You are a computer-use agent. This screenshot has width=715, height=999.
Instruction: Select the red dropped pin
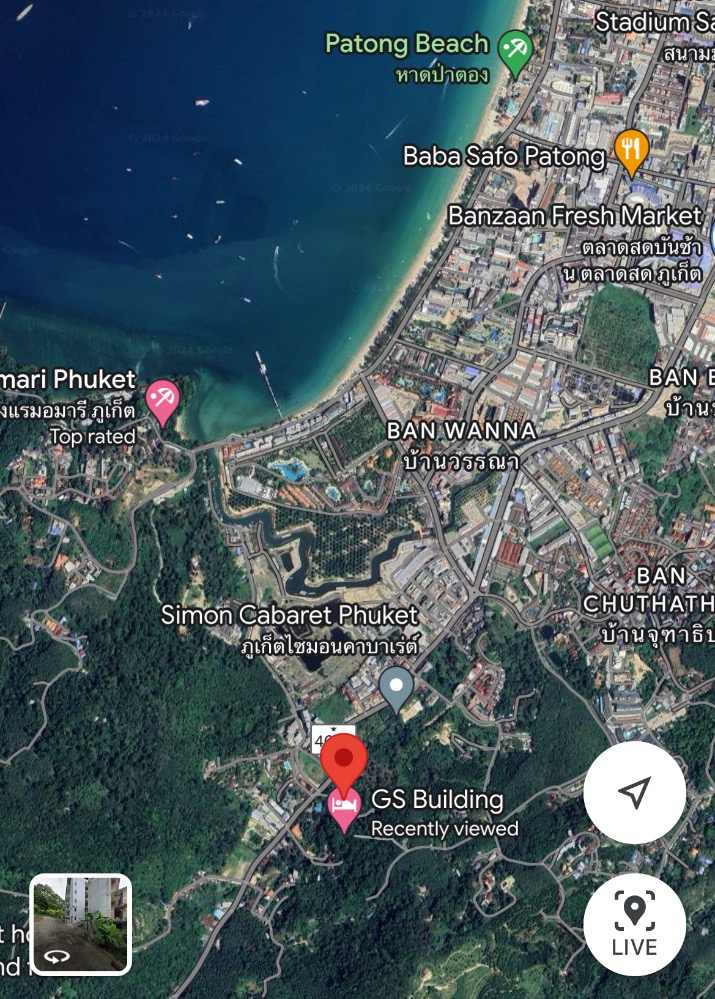pos(343,762)
